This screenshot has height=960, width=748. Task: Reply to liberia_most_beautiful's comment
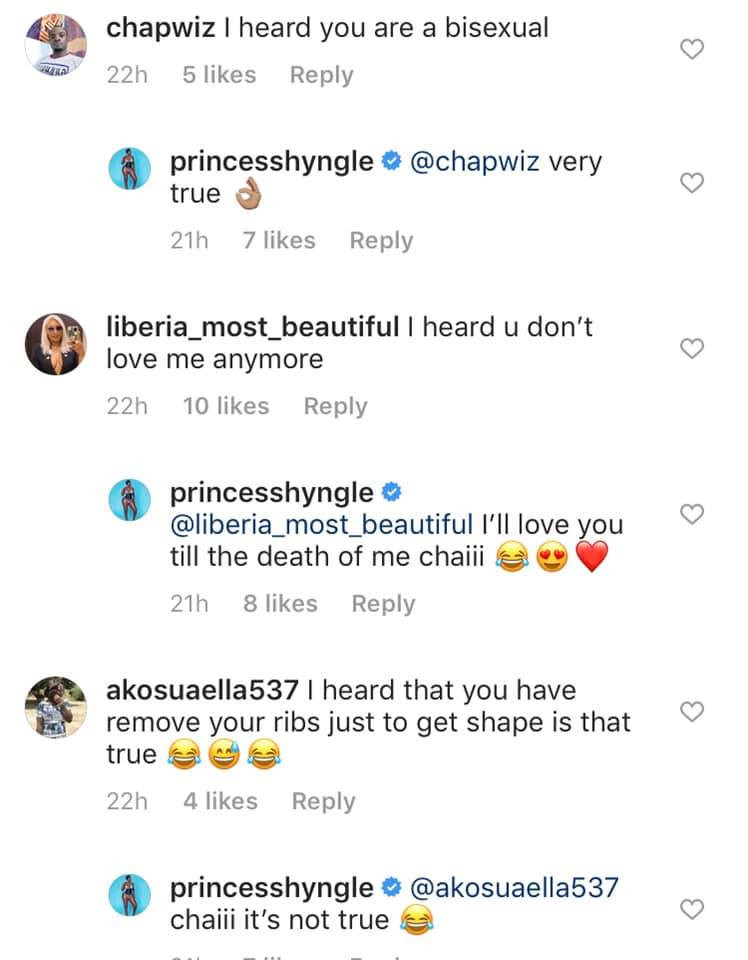[x=335, y=406]
